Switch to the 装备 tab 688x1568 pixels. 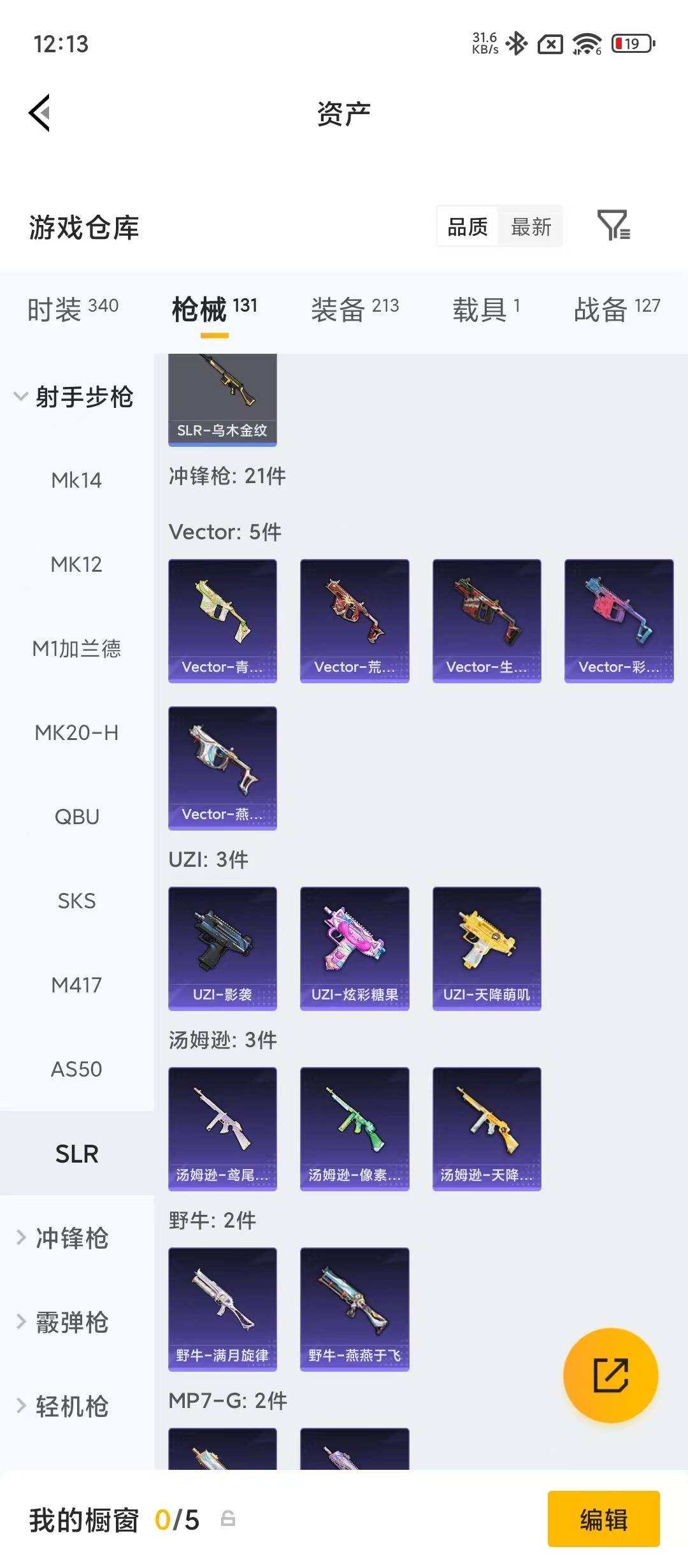click(x=355, y=309)
